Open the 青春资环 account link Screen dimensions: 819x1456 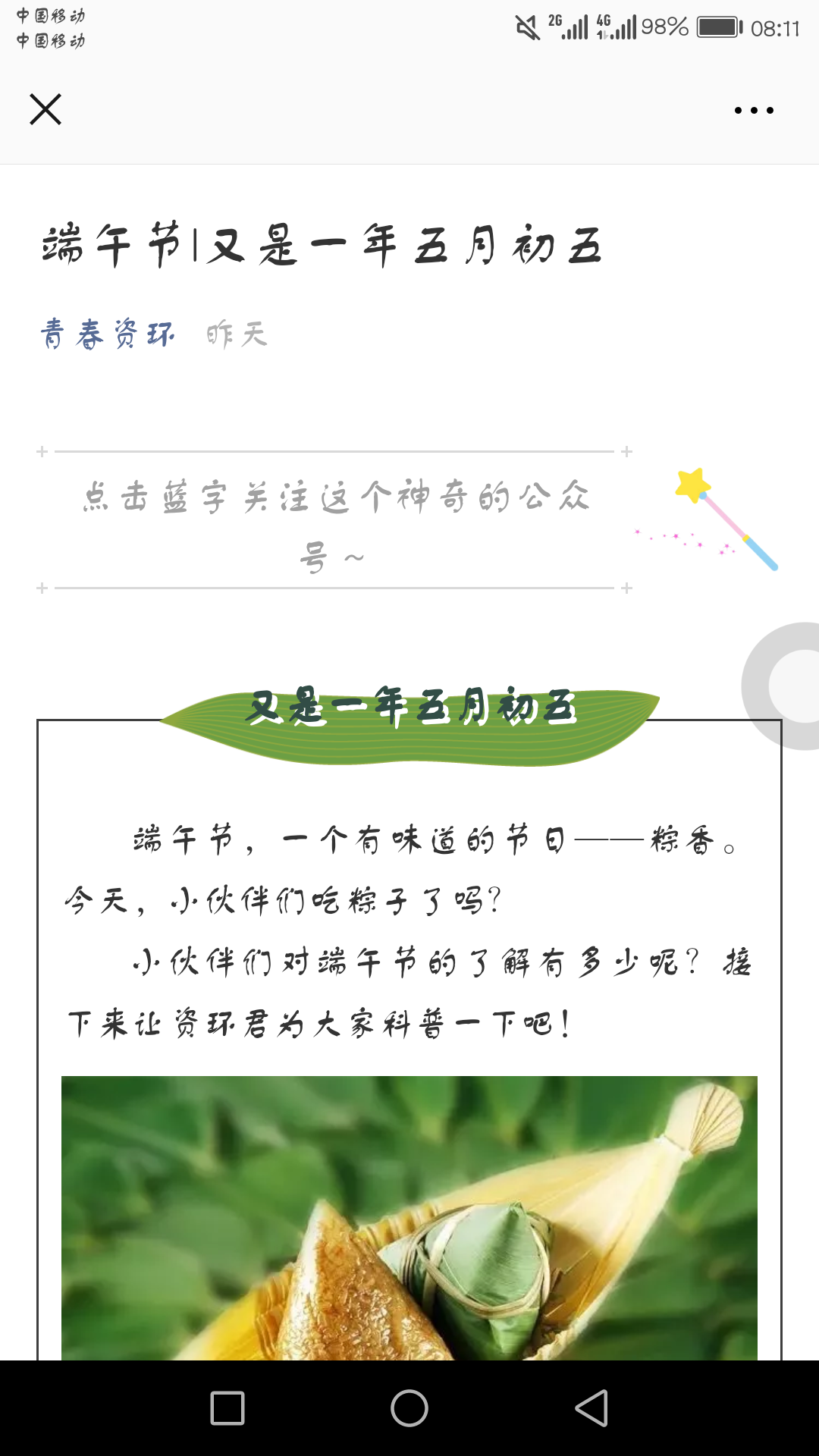pyautogui.click(x=108, y=334)
